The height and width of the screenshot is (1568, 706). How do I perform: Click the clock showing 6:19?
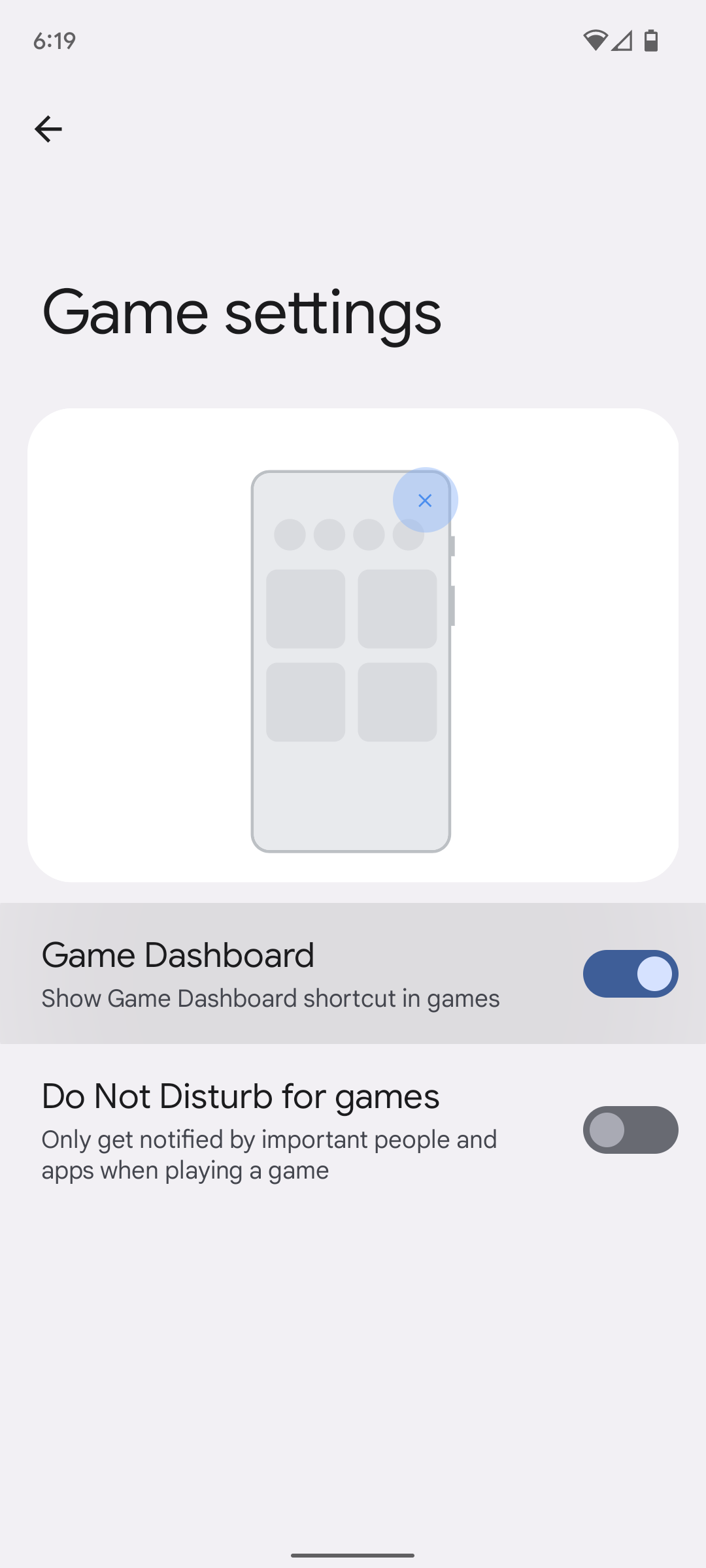(55, 41)
